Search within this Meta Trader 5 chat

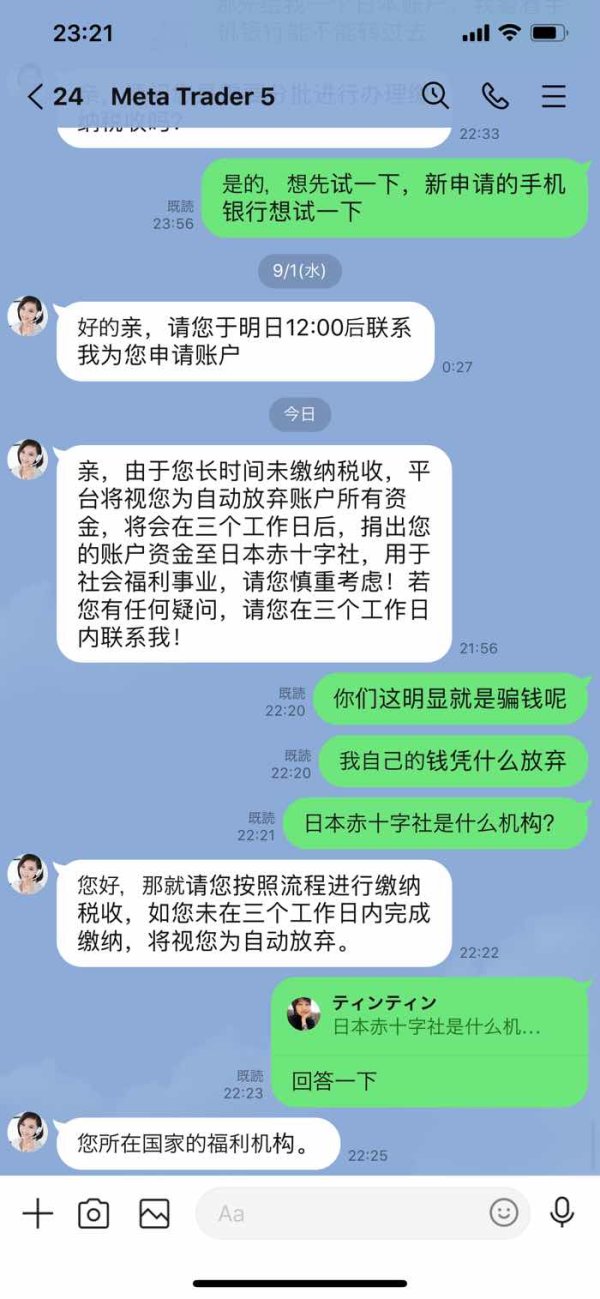[435, 96]
